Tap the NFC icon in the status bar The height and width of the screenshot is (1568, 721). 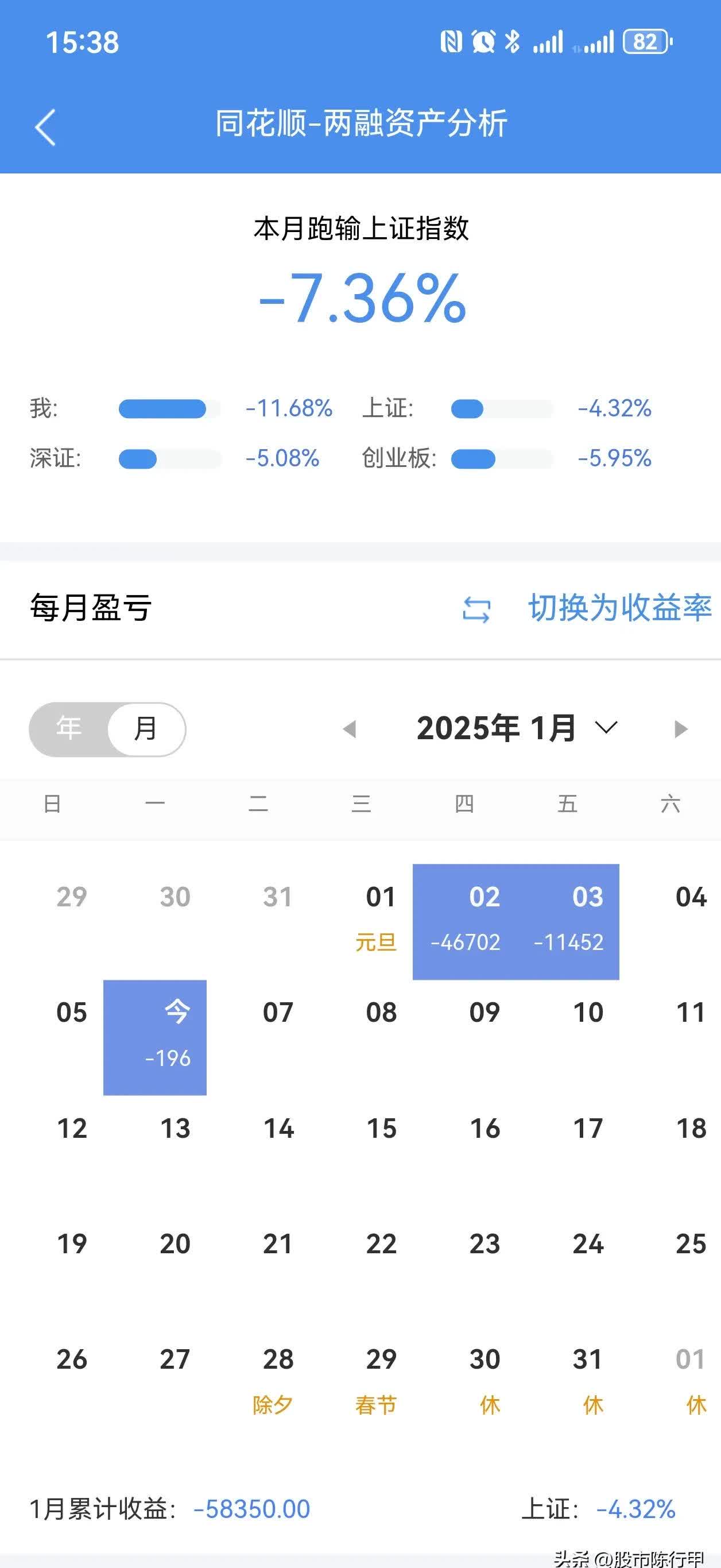pos(451,41)
